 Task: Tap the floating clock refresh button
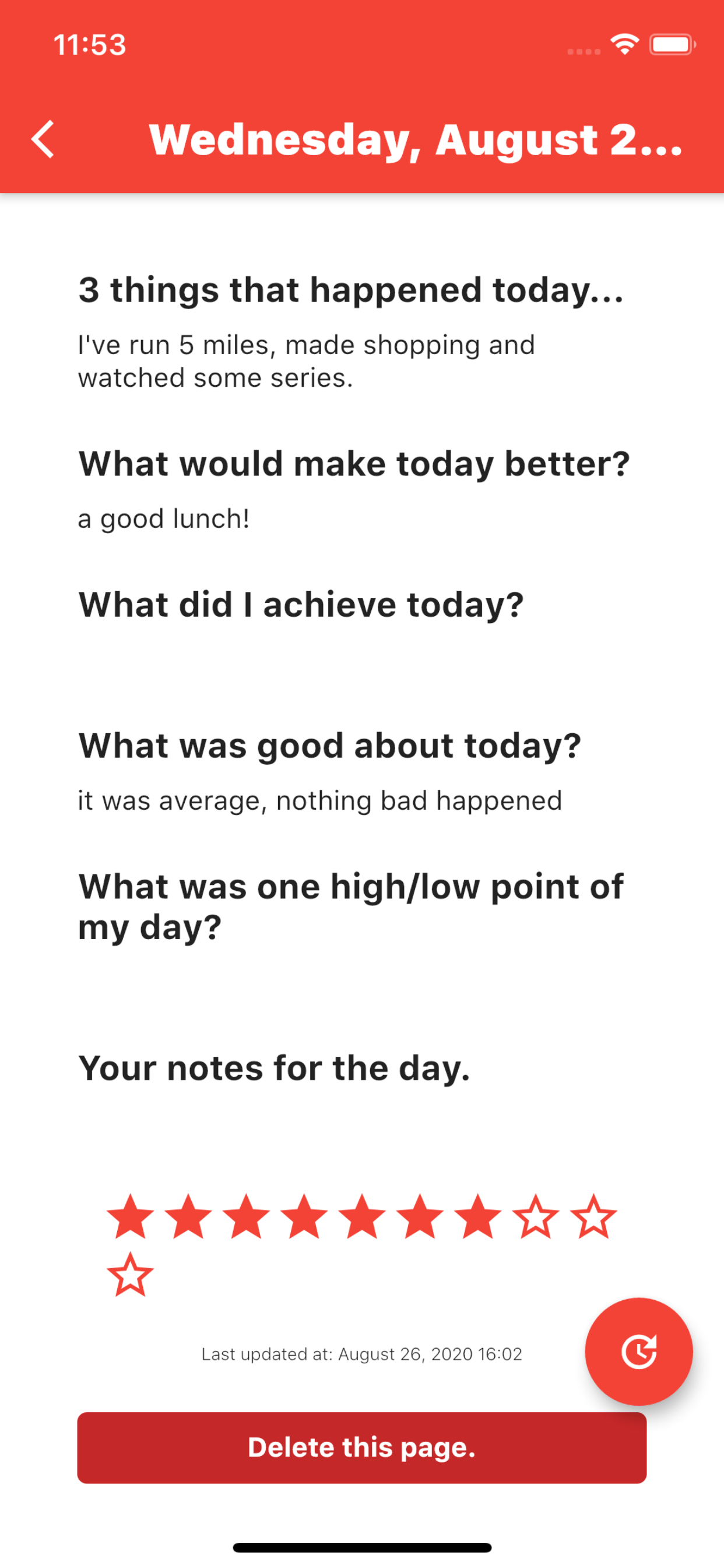tap(638, 1352)
